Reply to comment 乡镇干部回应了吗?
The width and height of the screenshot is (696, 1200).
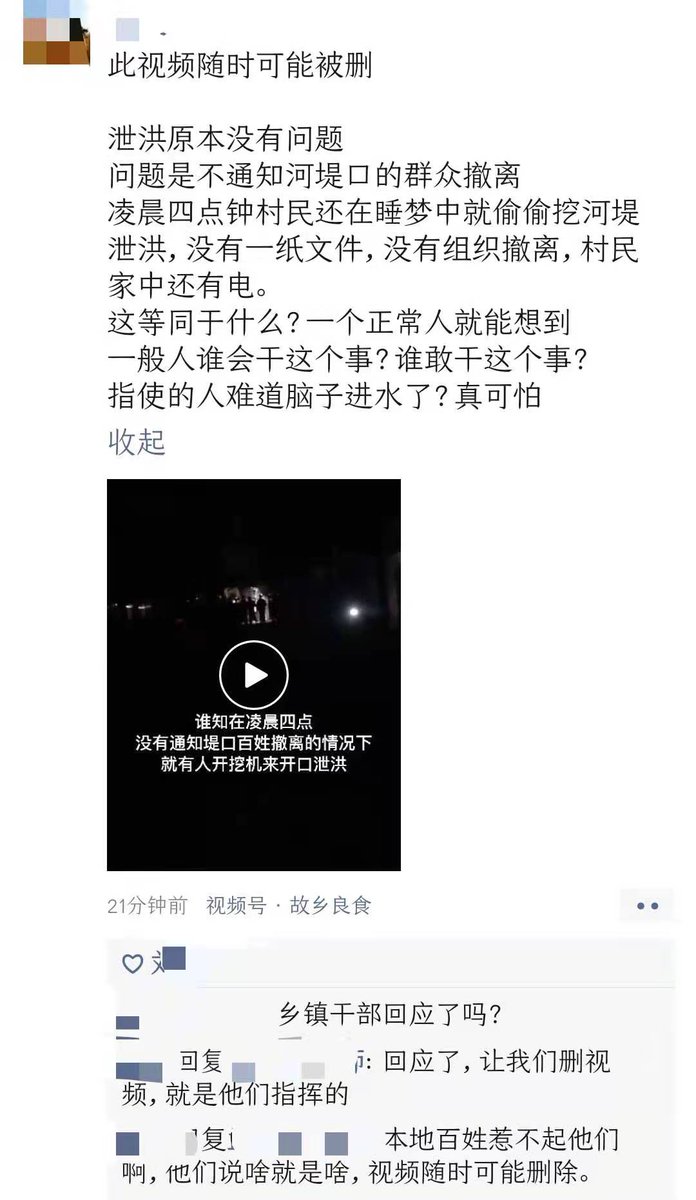click(x=390, y=1014)
